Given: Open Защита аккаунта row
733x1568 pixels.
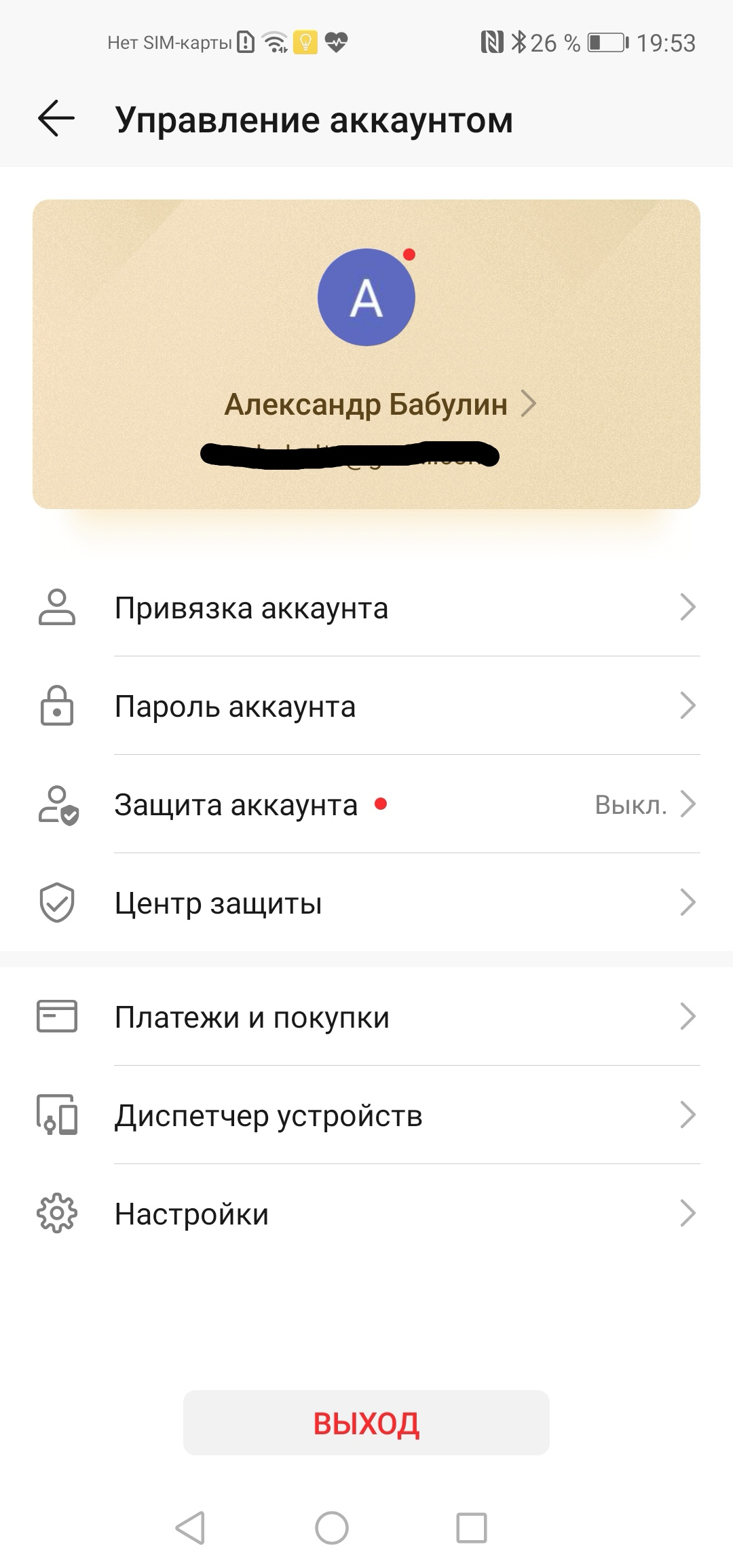Looking at the screenshot, I should [366, 804].
